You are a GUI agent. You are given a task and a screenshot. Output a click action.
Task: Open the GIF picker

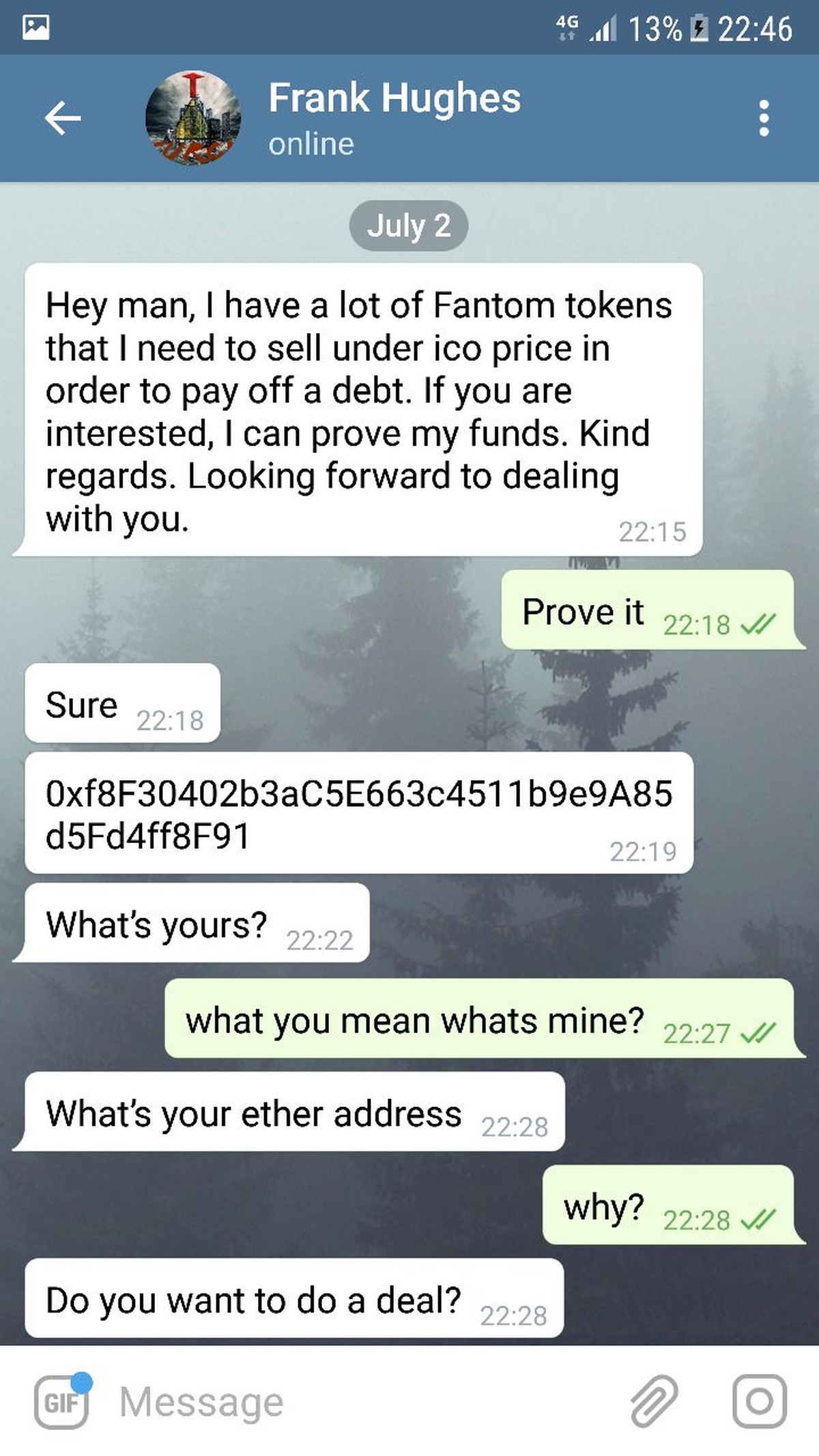[x=62, y=1402]
